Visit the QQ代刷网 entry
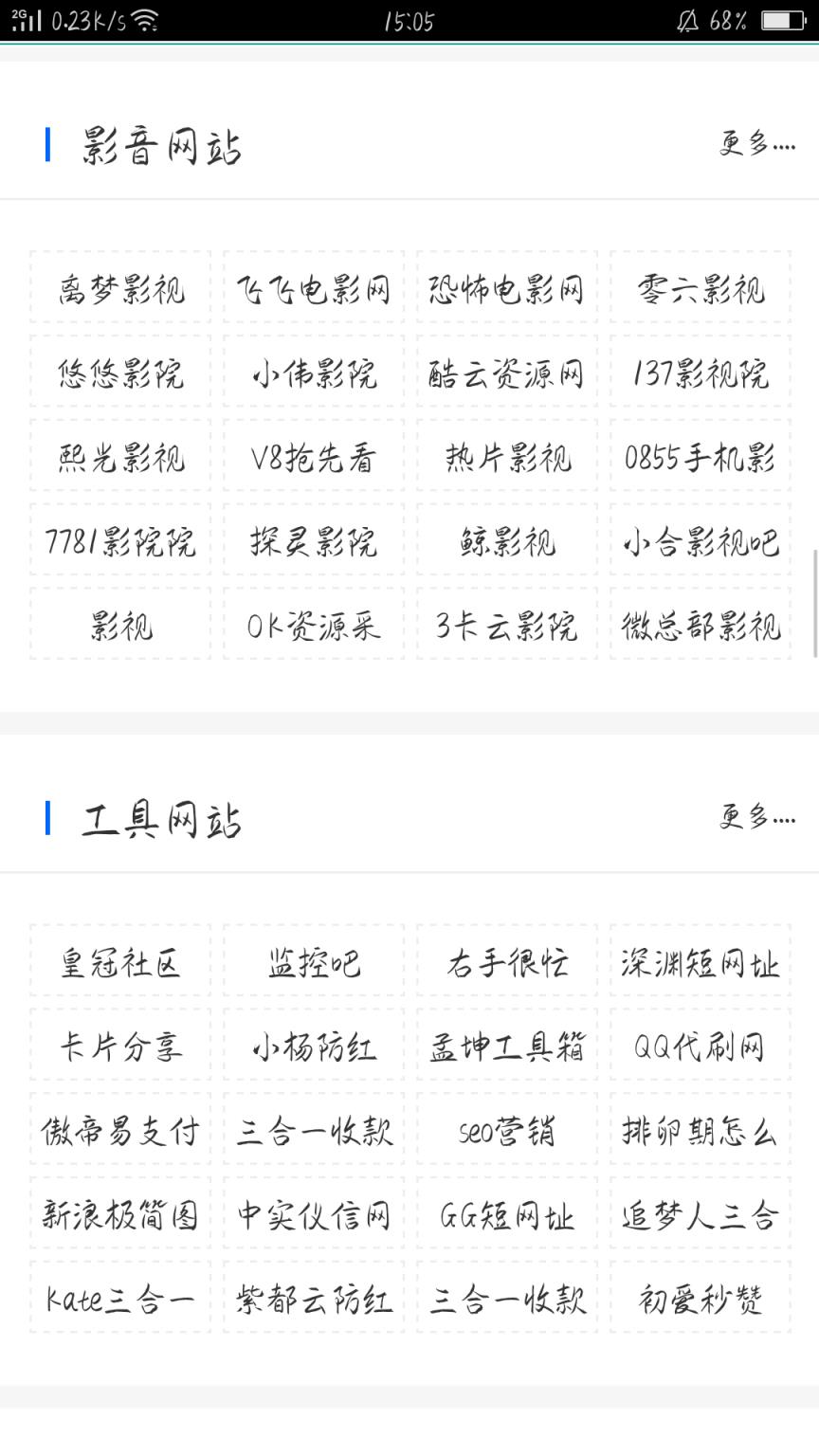The width and height of the screenshot is (819, 1456). (x=700, y=1046)
